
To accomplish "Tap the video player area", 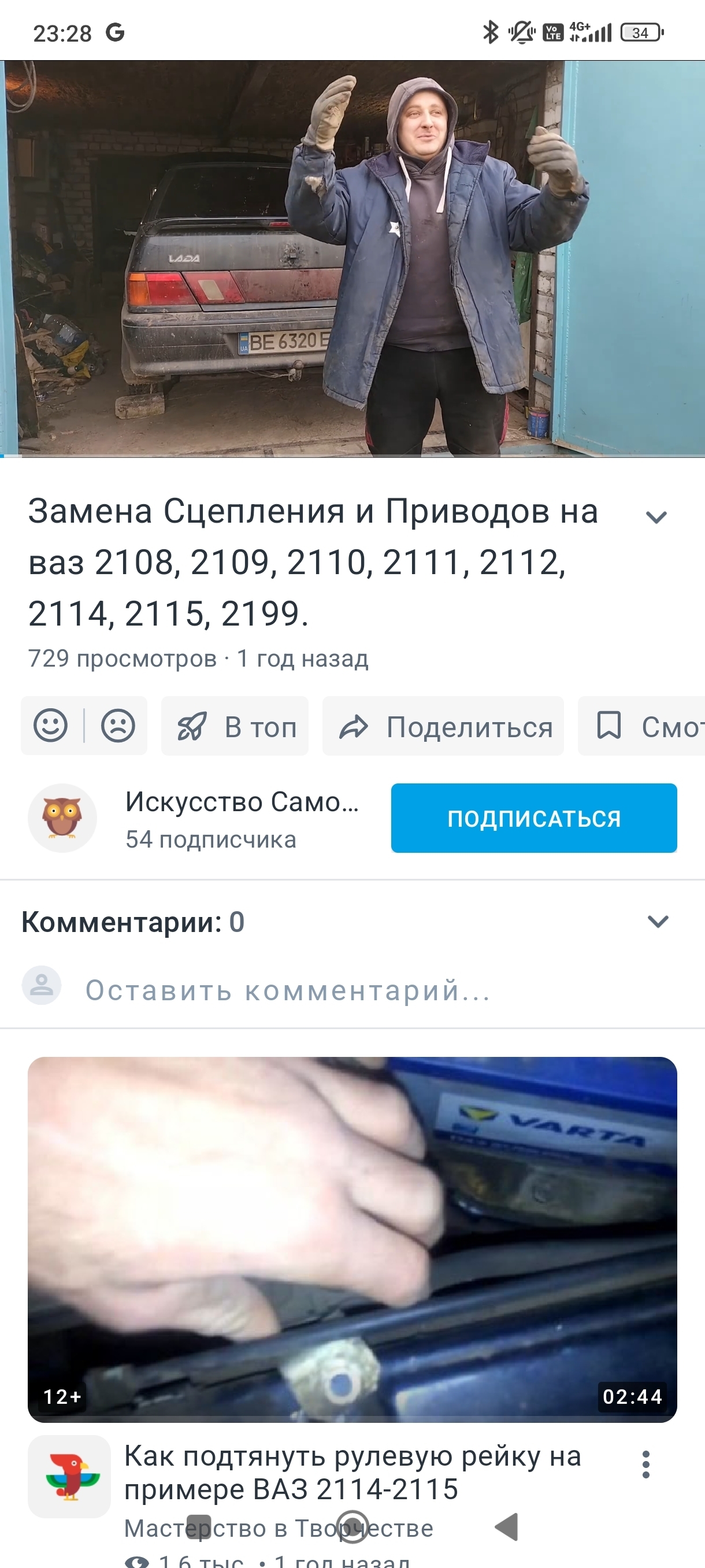I will [352, 258].
